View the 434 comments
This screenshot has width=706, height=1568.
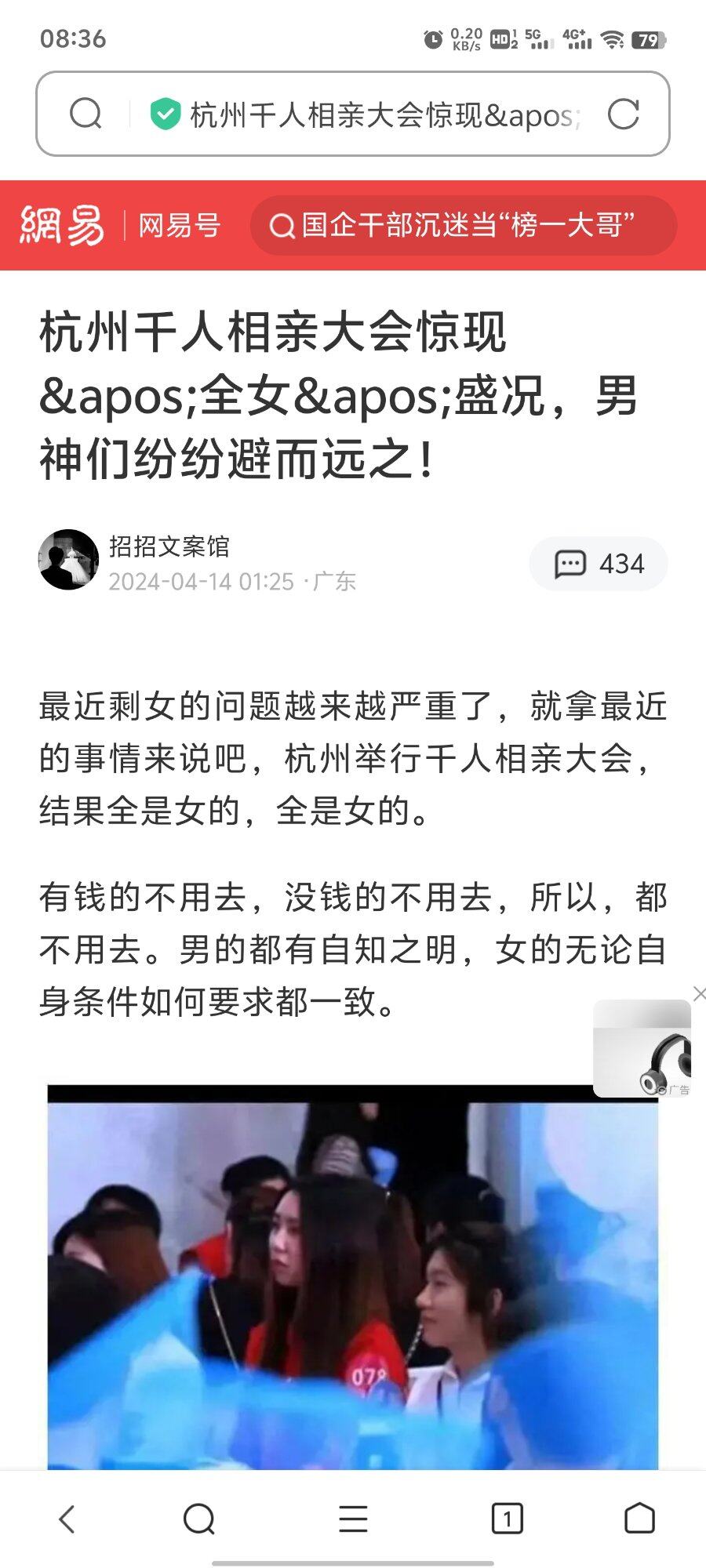[599, 564]
